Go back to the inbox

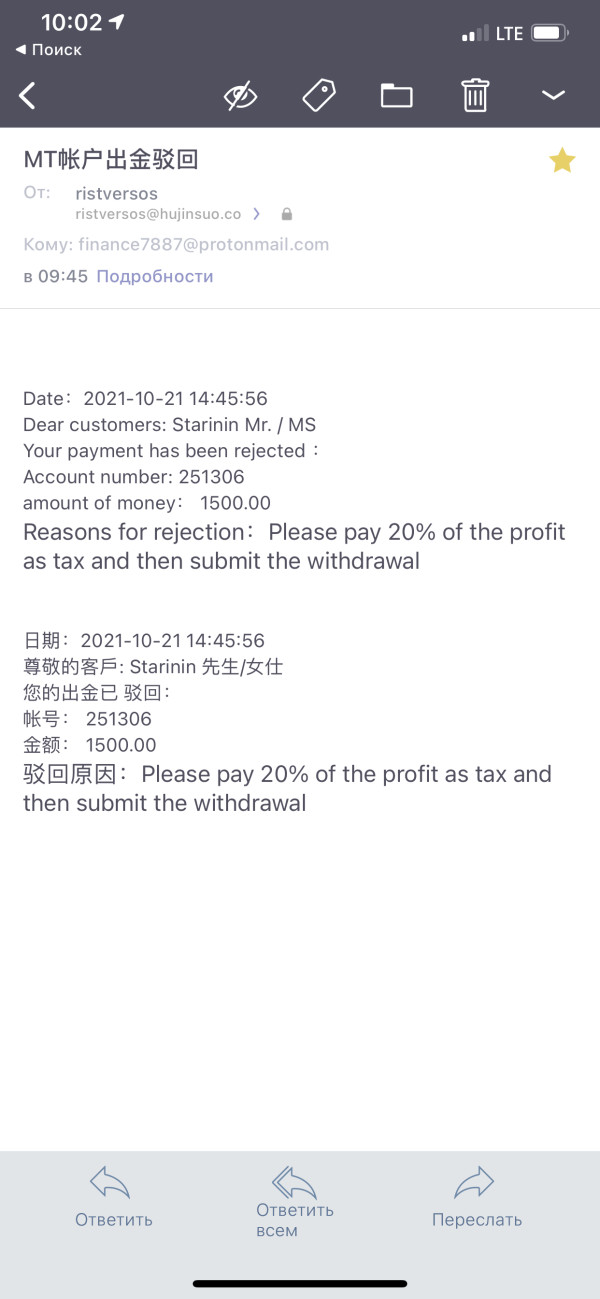27,96
